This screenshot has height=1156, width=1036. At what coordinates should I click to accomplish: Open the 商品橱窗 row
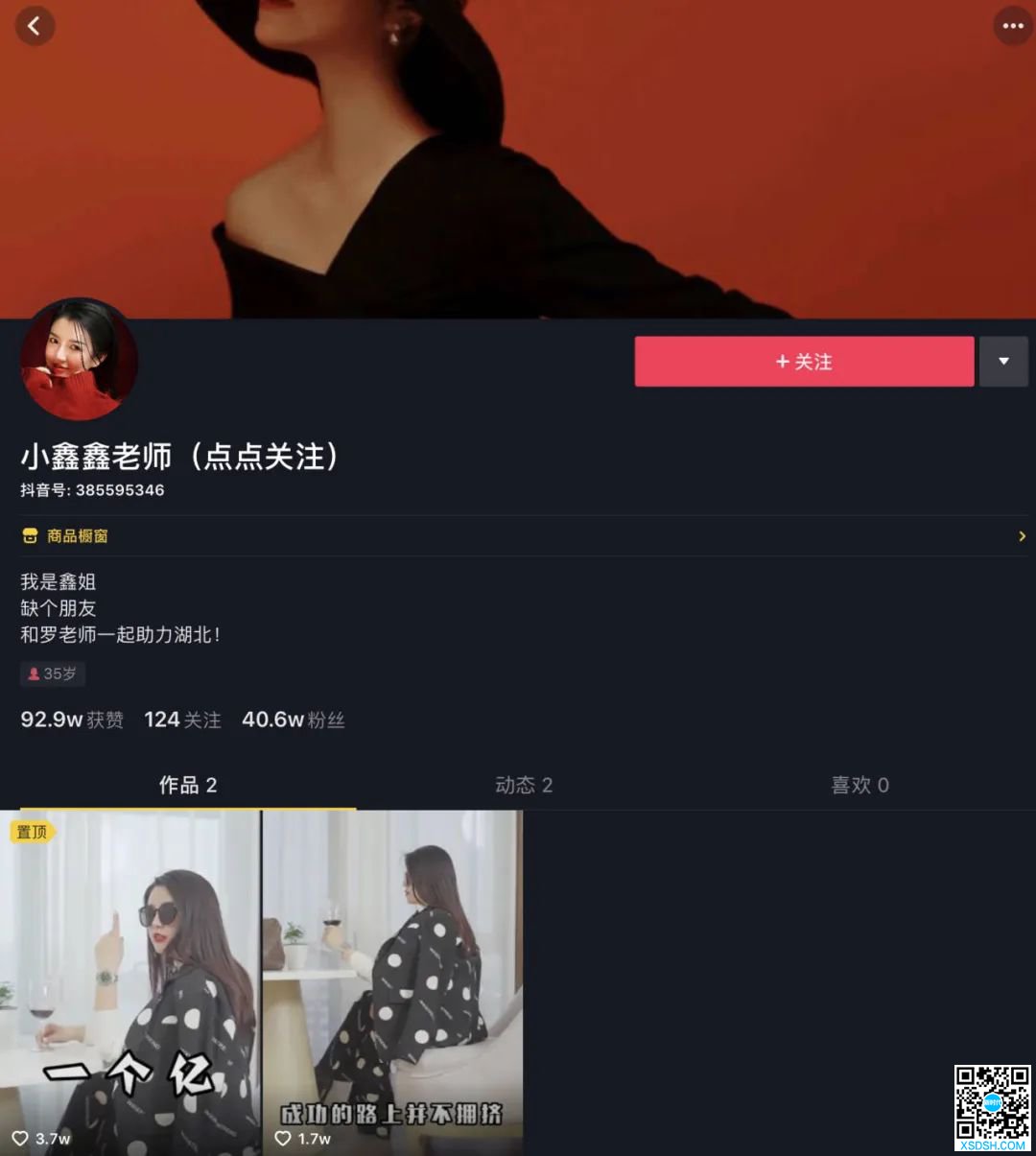[518, 536]
